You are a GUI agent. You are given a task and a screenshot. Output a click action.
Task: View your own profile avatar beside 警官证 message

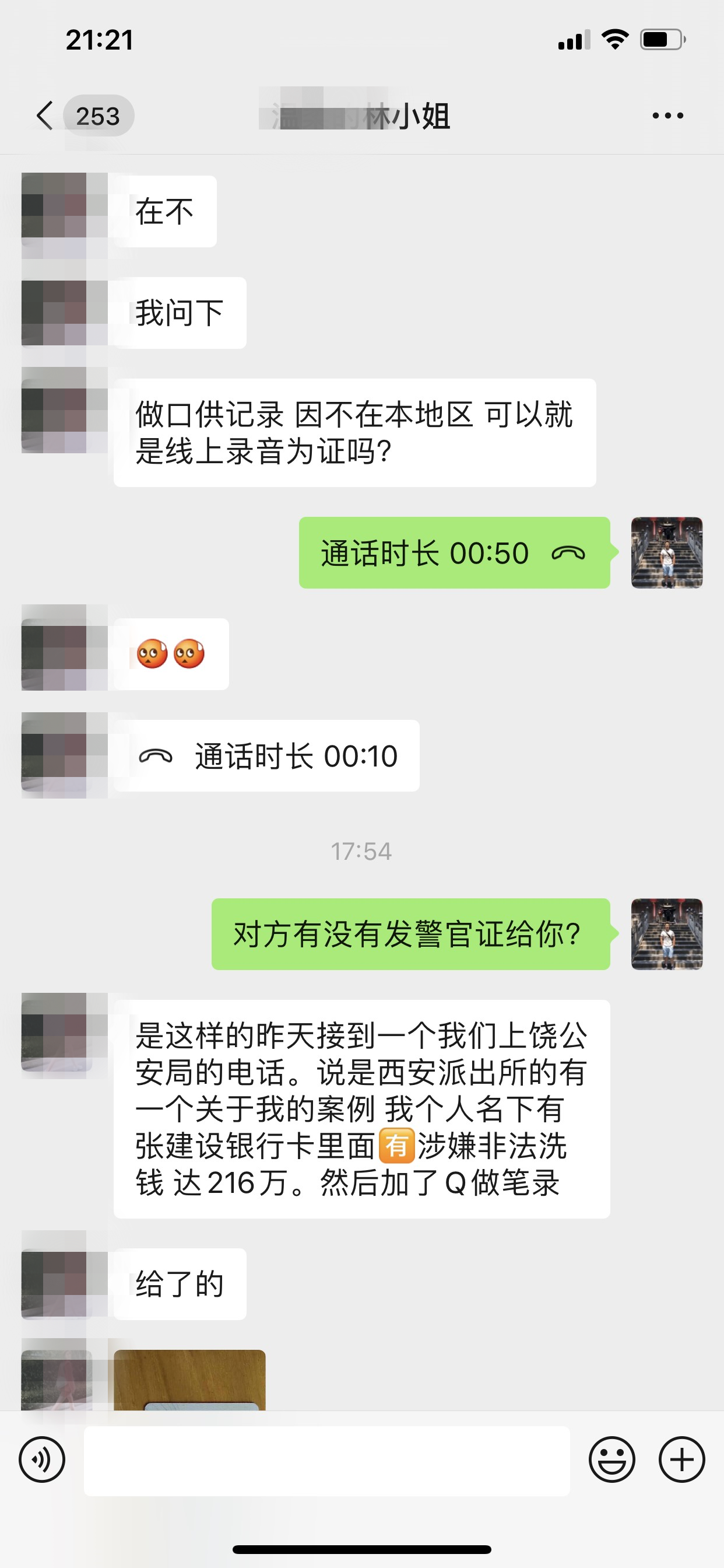(x=666, y=934)
